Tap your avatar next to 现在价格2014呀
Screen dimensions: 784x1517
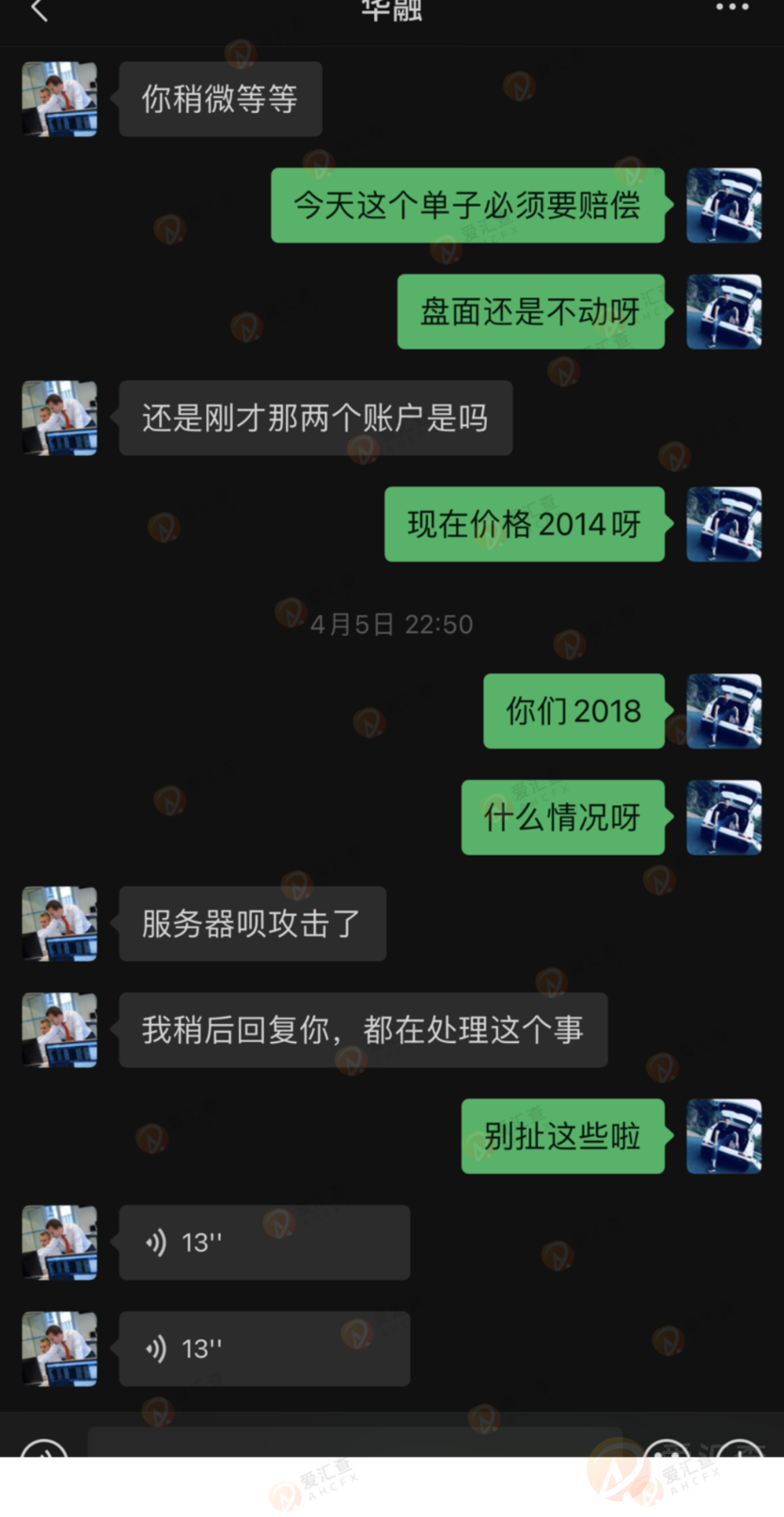tap(724, 524)
